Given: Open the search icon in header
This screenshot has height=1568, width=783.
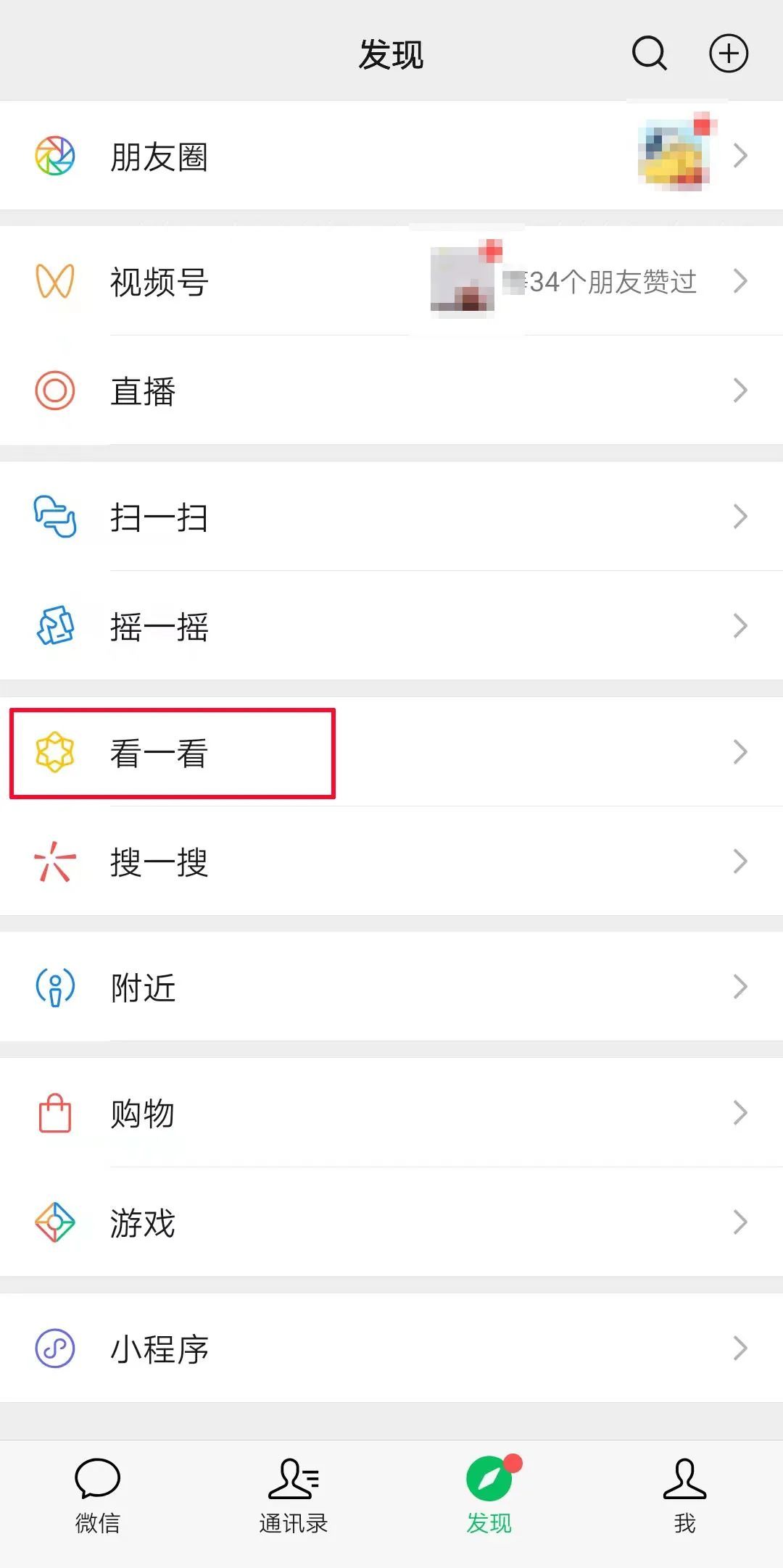Looking at the screenshot, I should pos(649,54).
